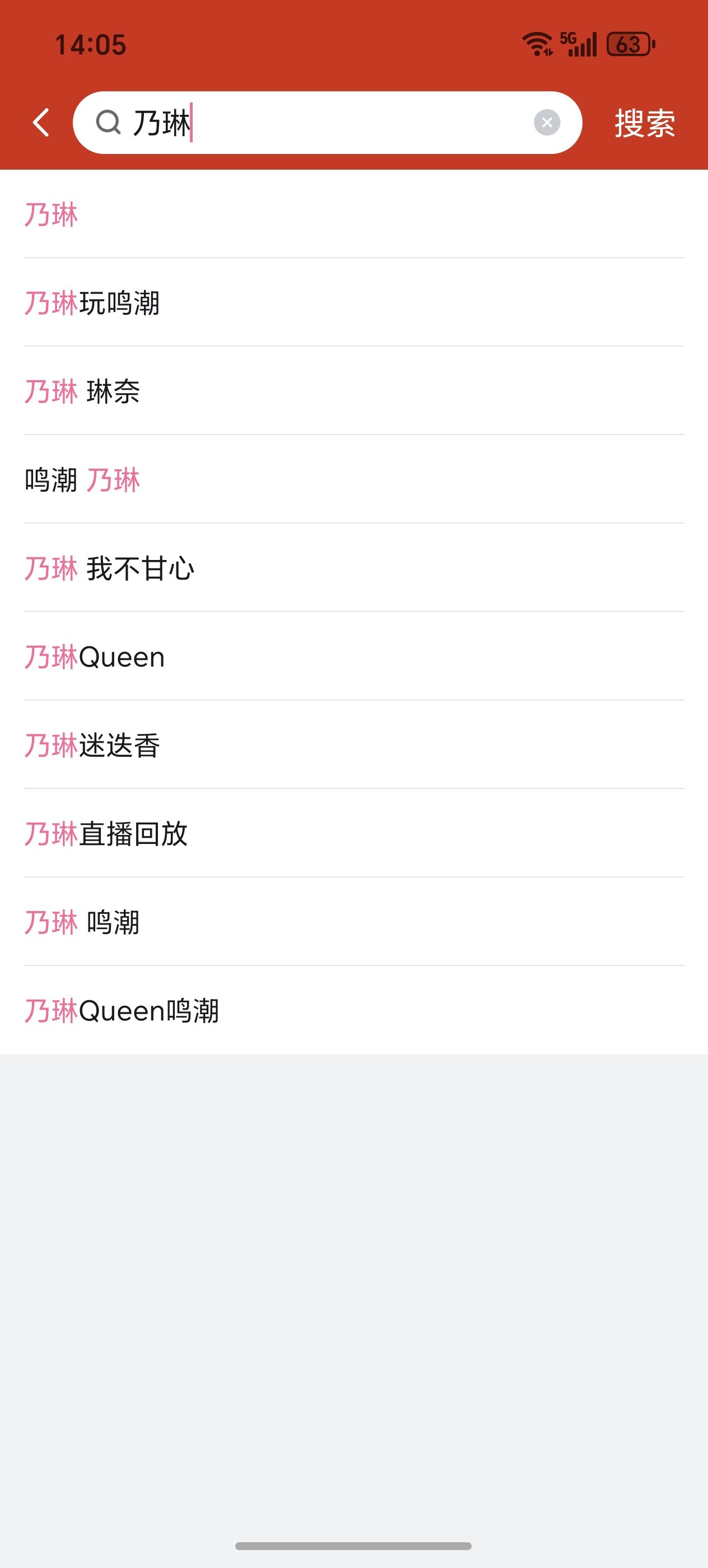Select suggestion 乃琳 我不甘心

pyautogui.click(x=110, y=568)
